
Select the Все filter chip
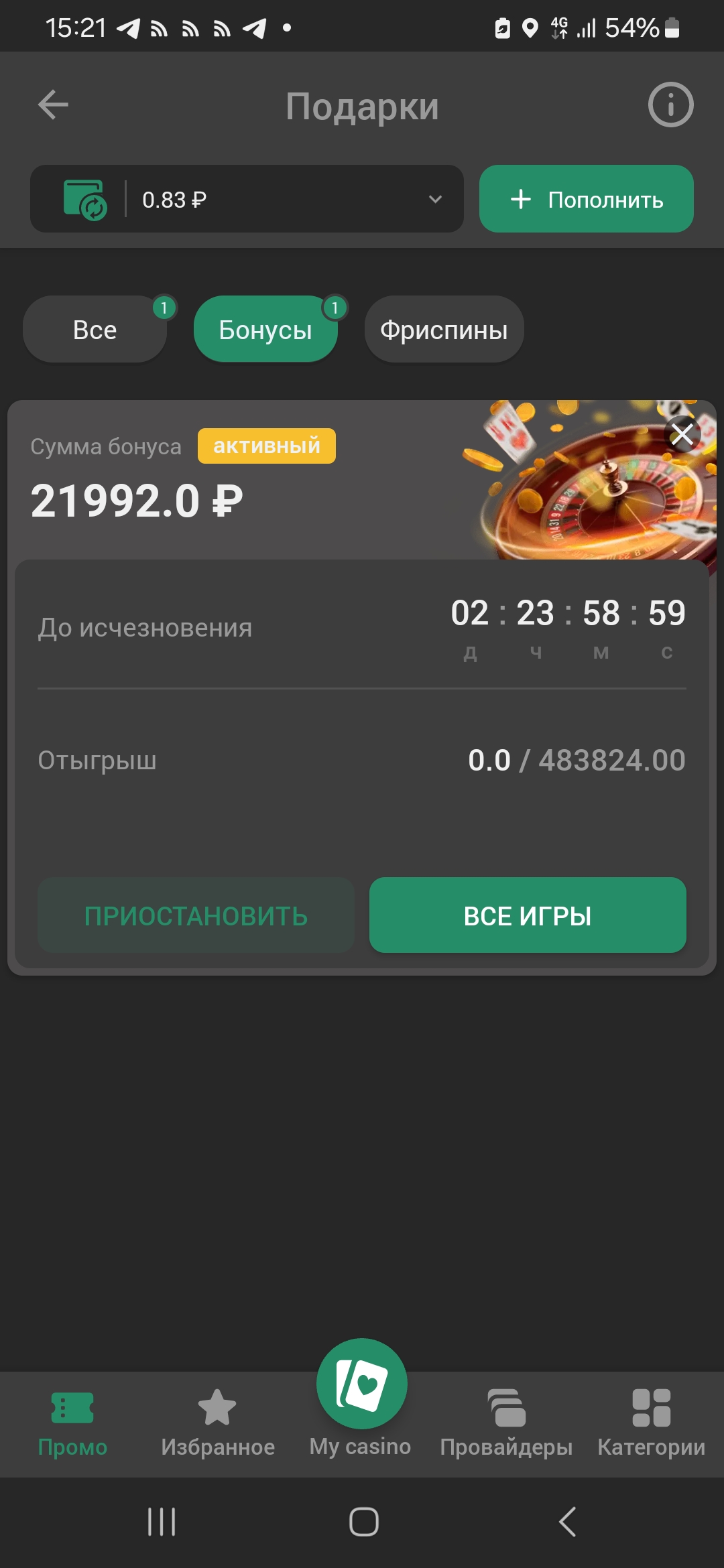coord(95,330)
